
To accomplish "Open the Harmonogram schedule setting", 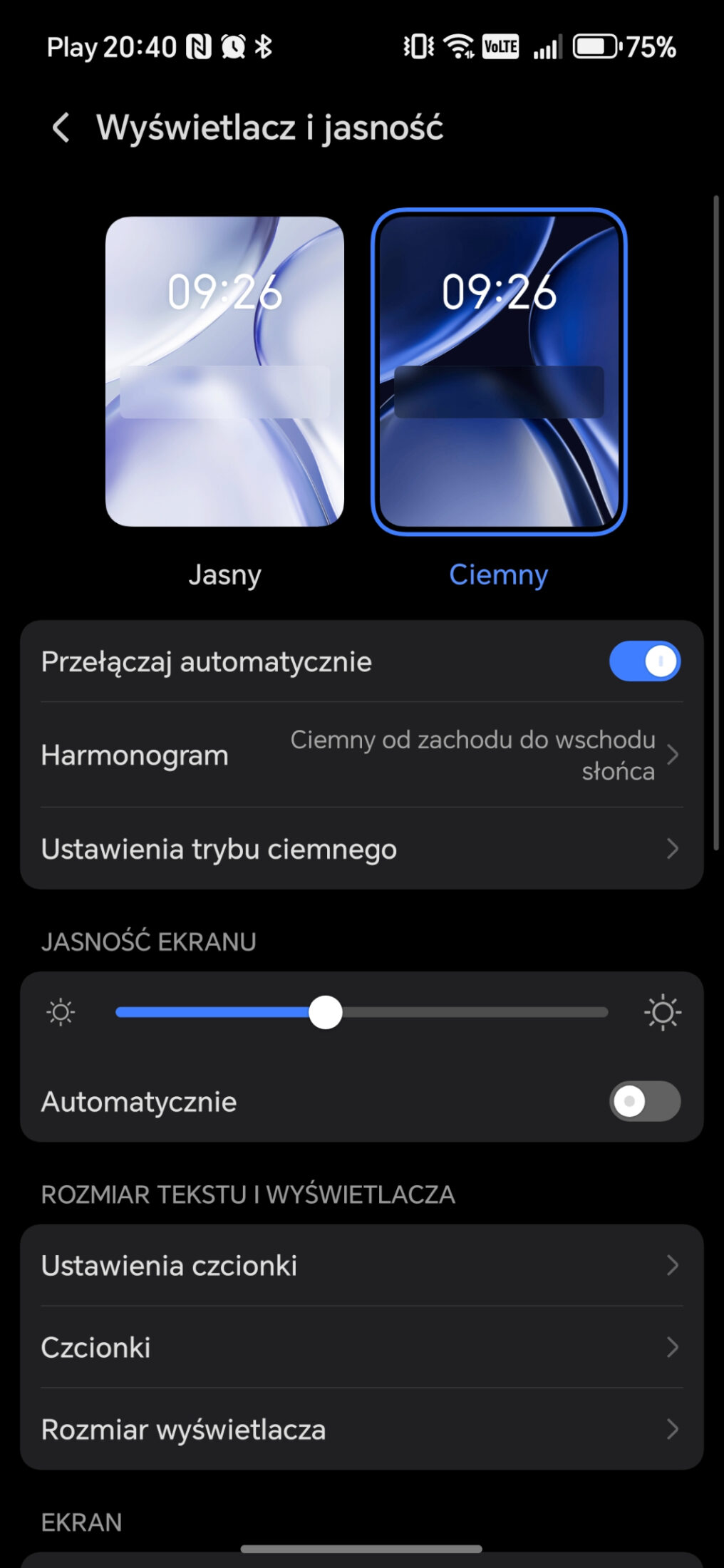I will 361,755.
